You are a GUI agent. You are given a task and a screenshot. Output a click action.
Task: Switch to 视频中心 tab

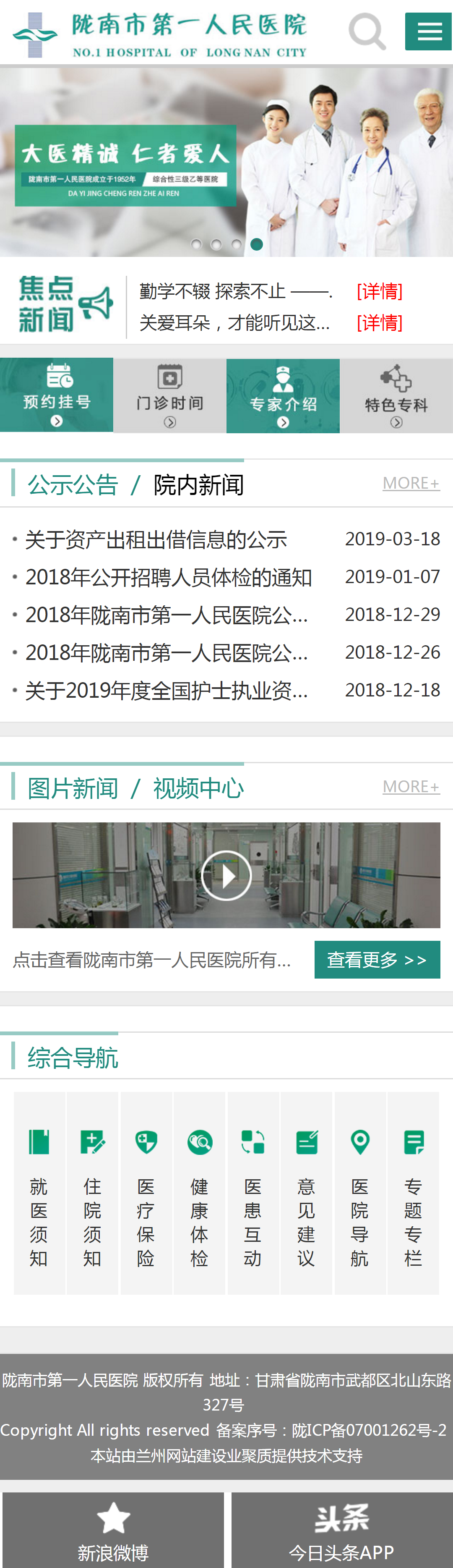(x=198, y=789)
